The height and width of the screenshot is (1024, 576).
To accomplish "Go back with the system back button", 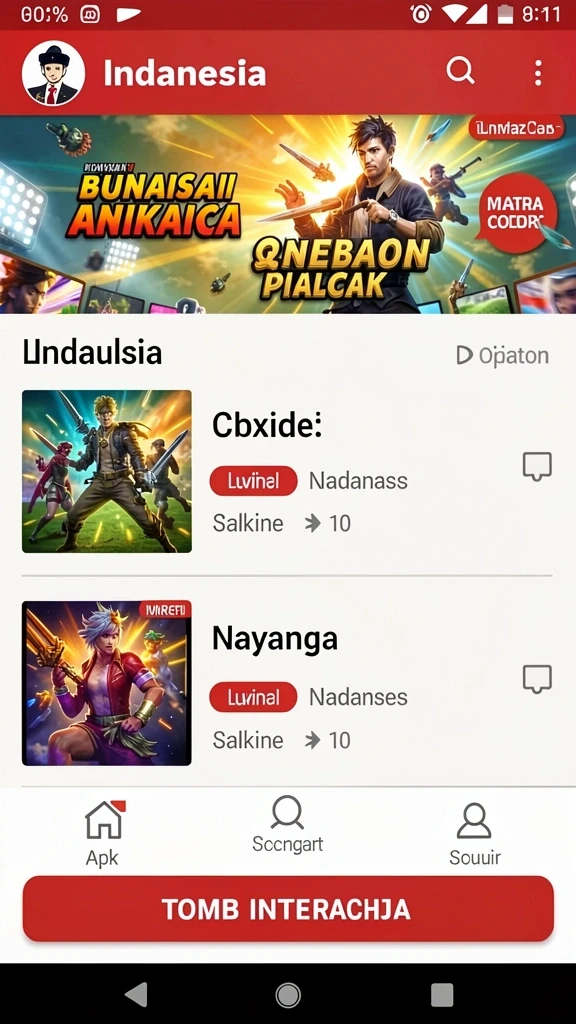I will pyautogui.click(x=136, y=995).
